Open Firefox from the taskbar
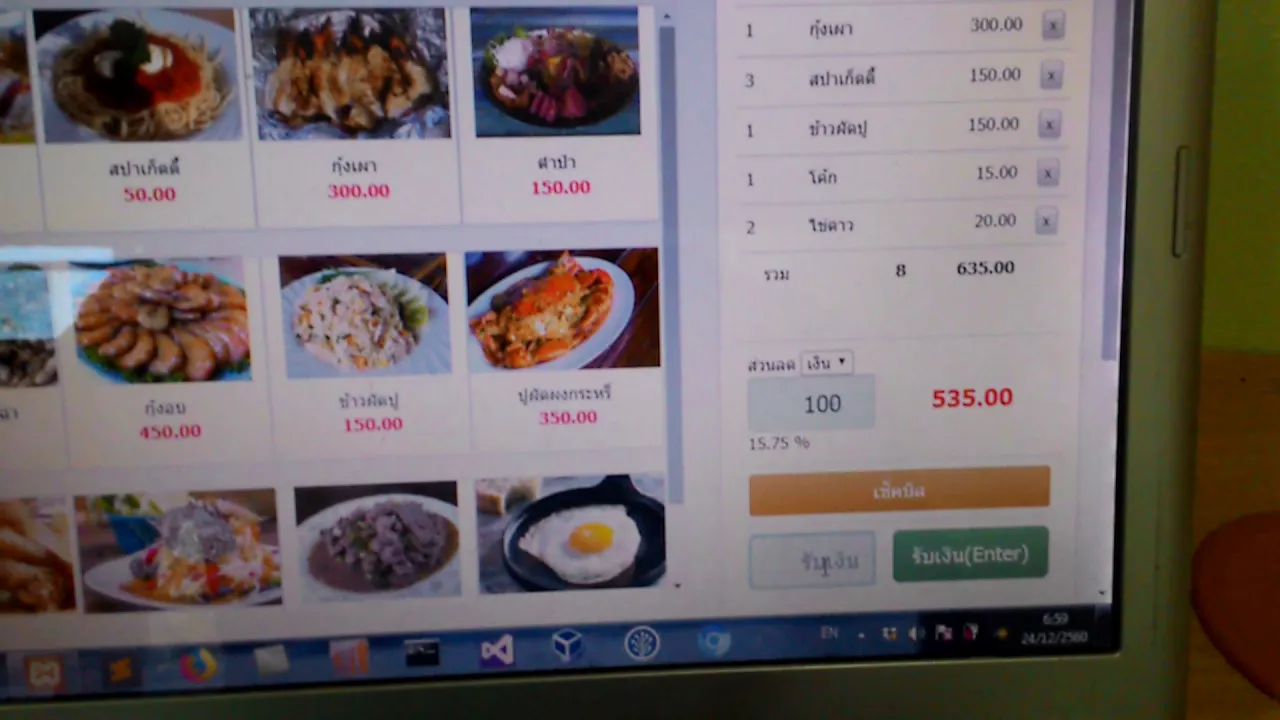Screen dimensions: 1280x720 [198, 664]
